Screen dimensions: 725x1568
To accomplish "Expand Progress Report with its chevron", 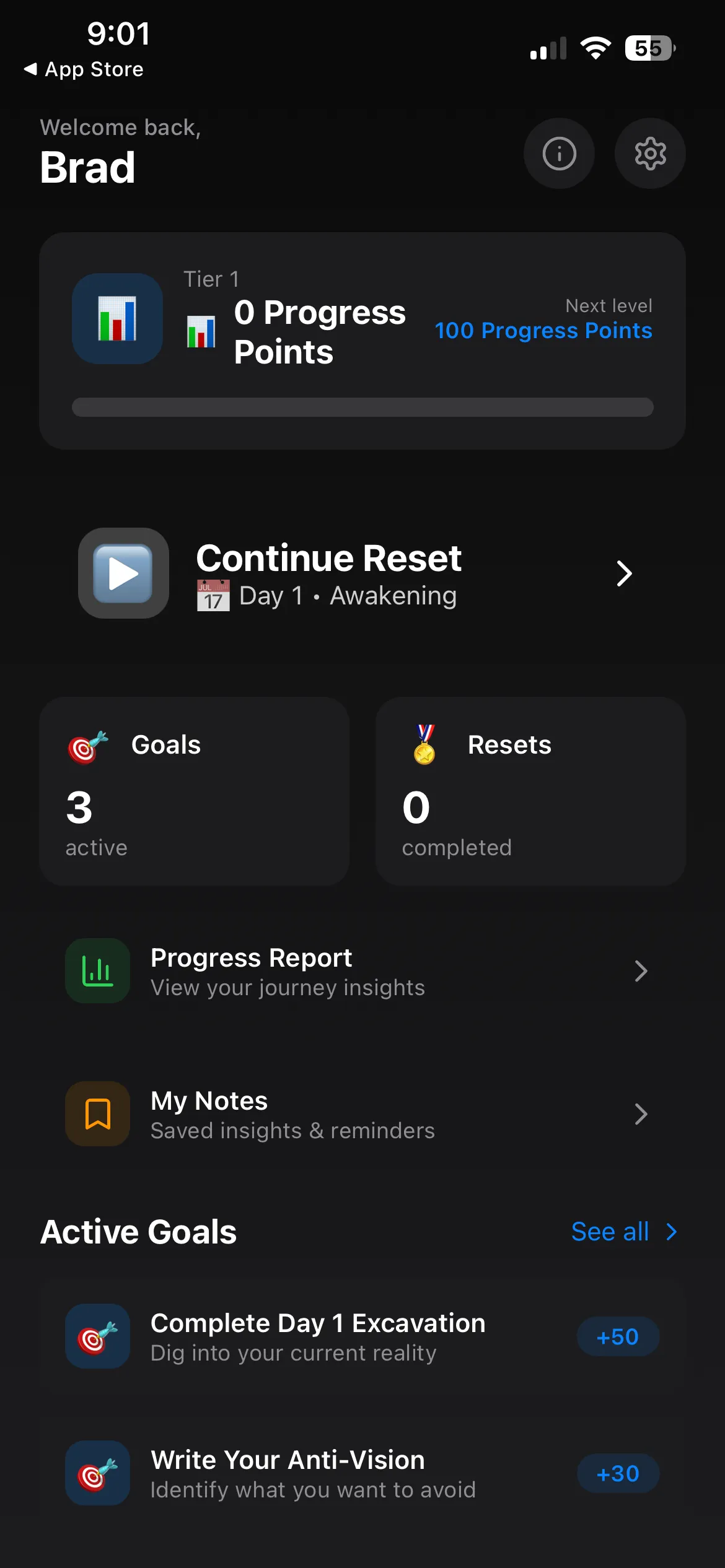I will (641, 971).
